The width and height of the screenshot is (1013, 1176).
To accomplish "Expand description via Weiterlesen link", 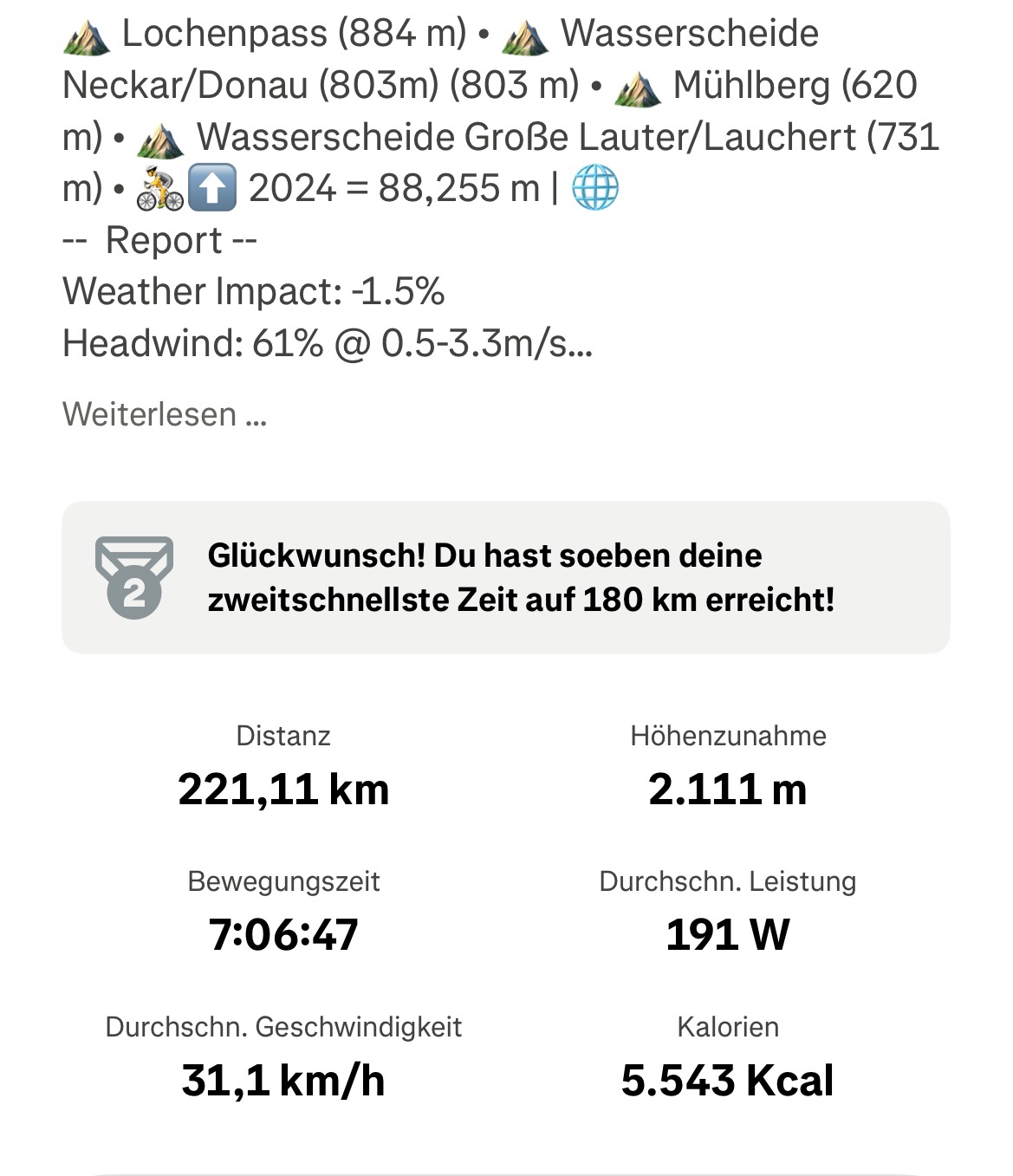I will click(165, 414).
